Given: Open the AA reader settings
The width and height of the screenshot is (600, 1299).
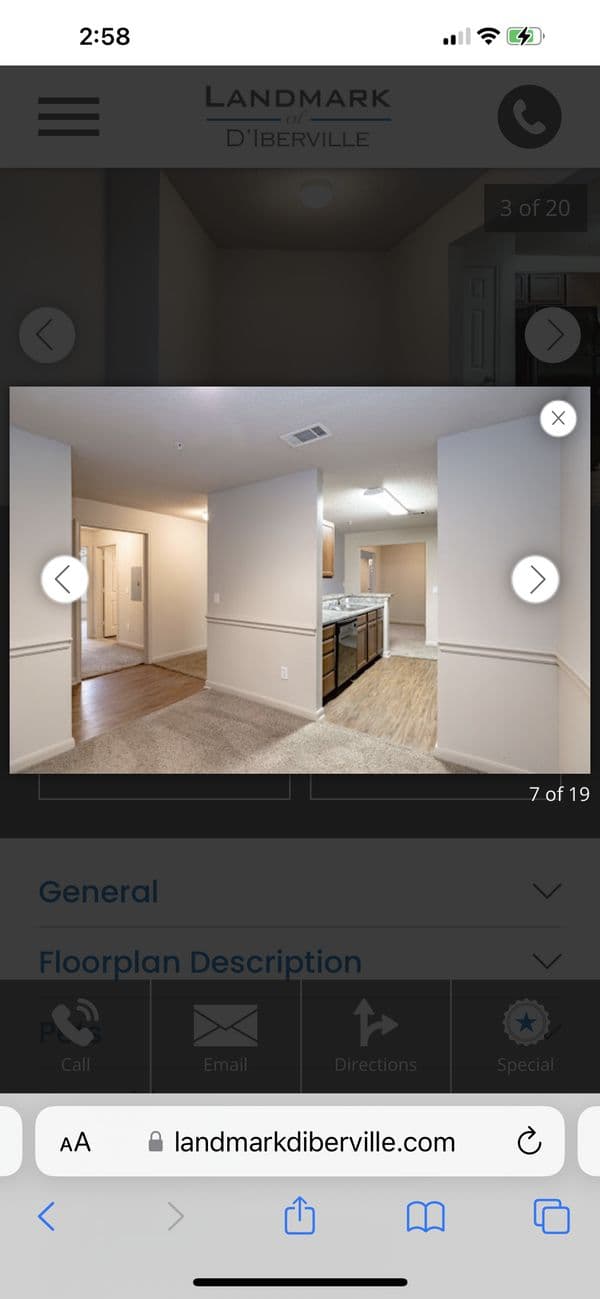Looking at the screenshot, I should (x=75, y=1142).
